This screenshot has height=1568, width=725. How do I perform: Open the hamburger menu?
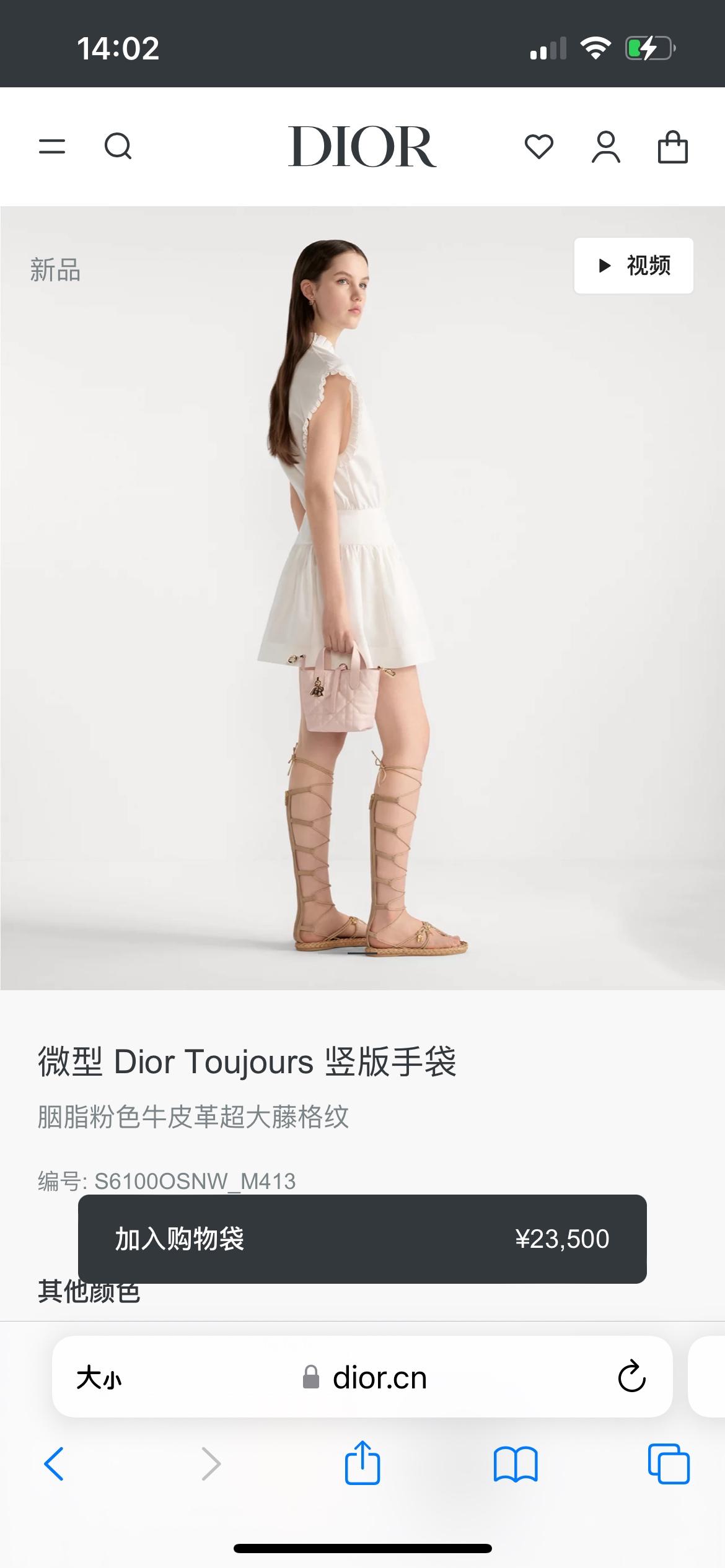52,147
